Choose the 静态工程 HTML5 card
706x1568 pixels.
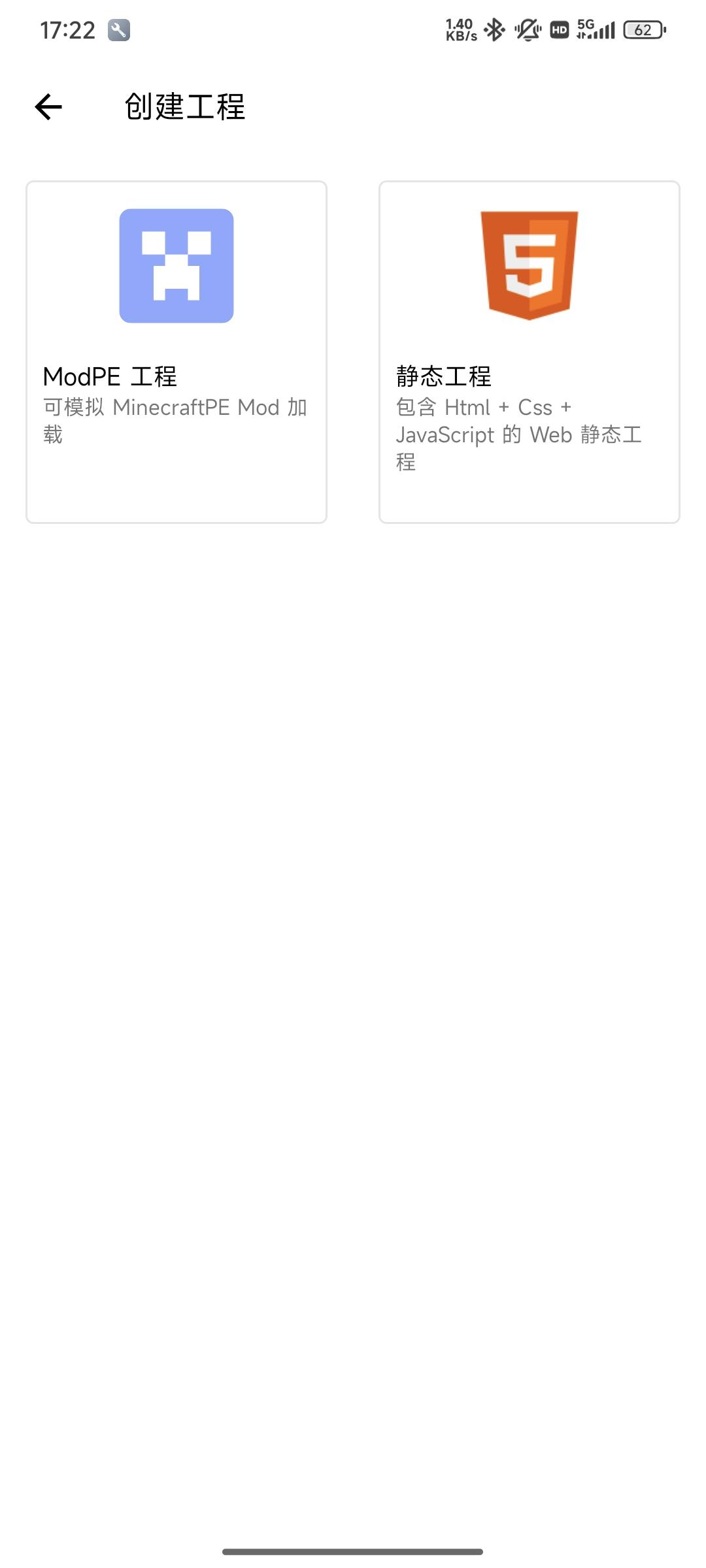click(529, 352)
